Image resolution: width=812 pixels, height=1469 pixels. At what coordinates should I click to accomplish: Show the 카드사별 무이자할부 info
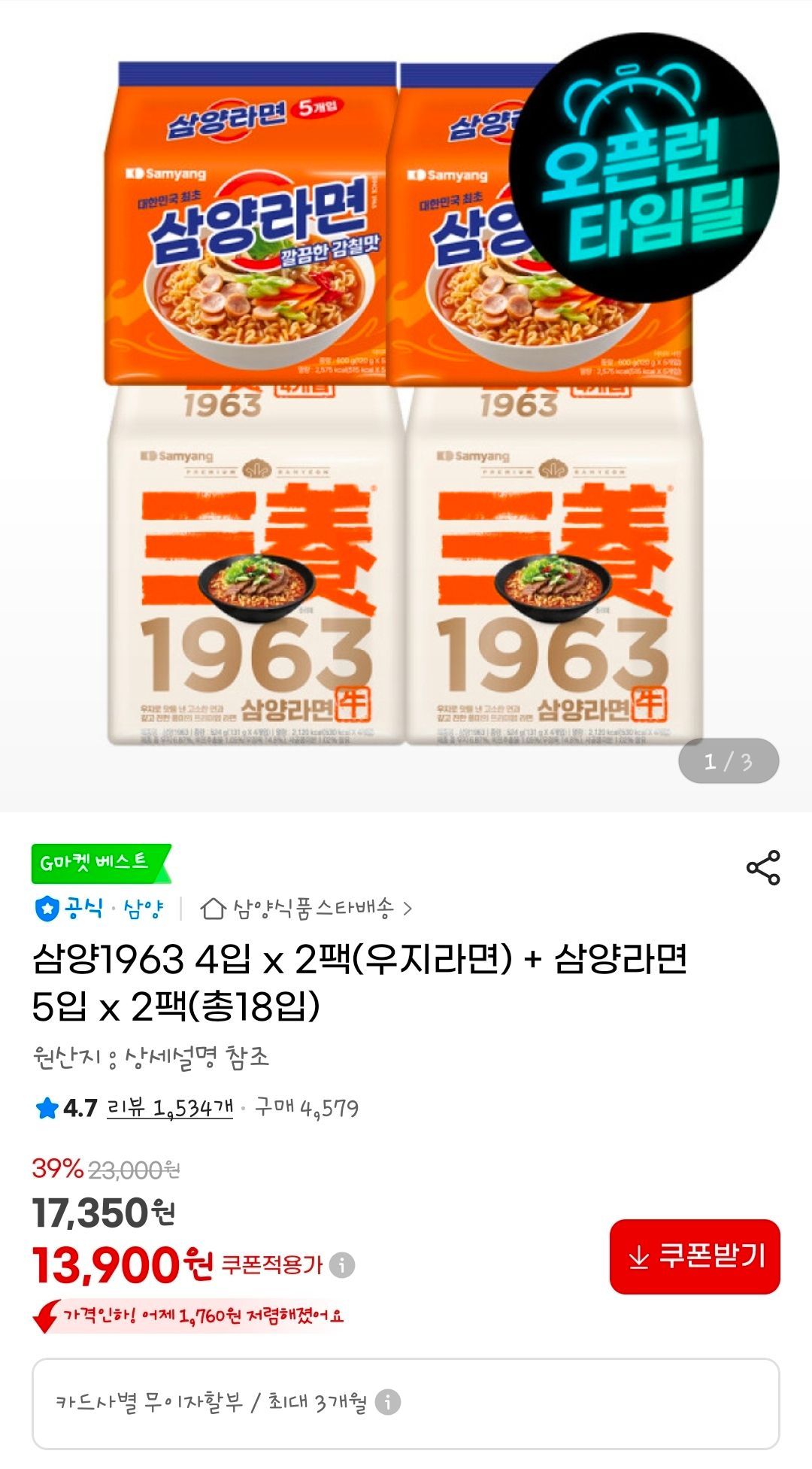(x=388, y=1402)
